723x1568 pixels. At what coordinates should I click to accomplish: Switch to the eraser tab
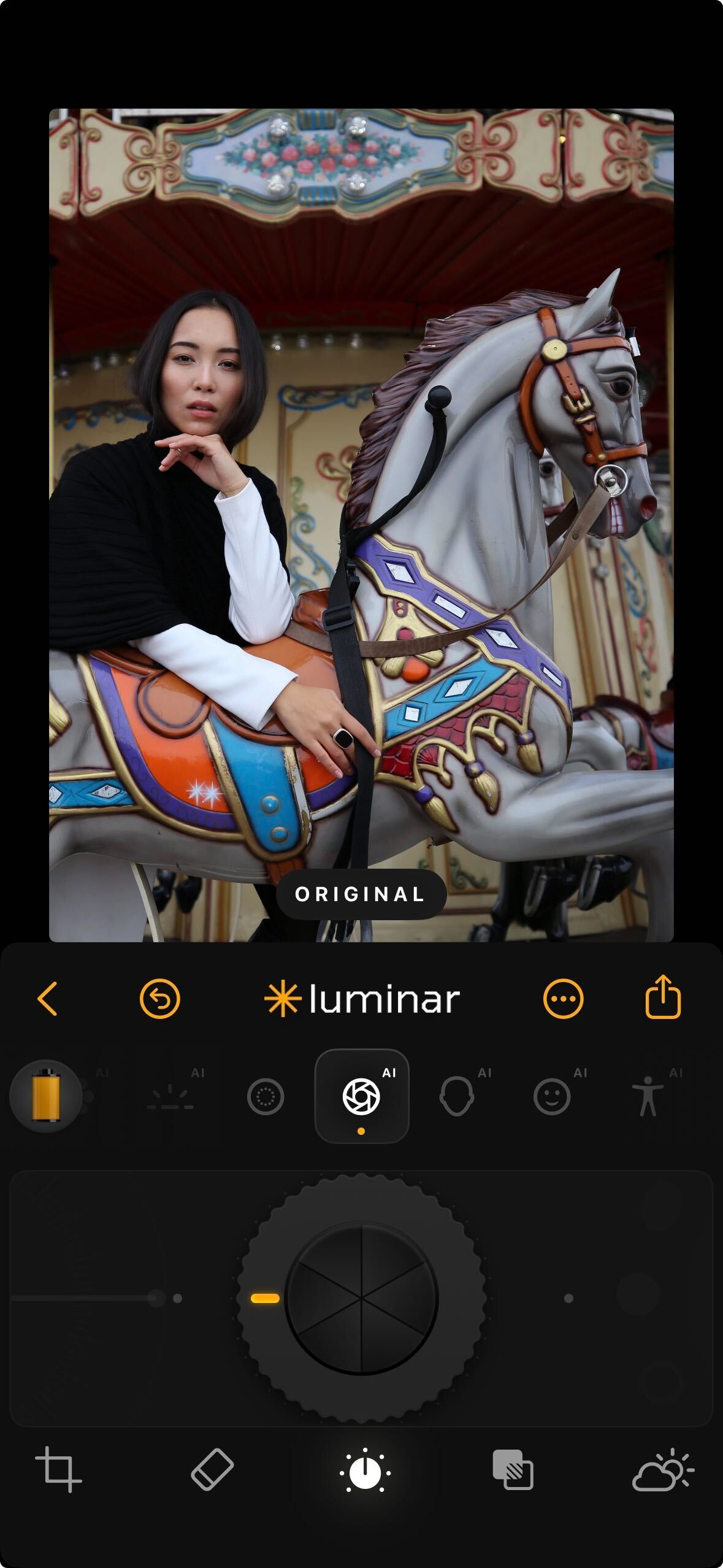pyautogui.click(x=212, y=1469)
